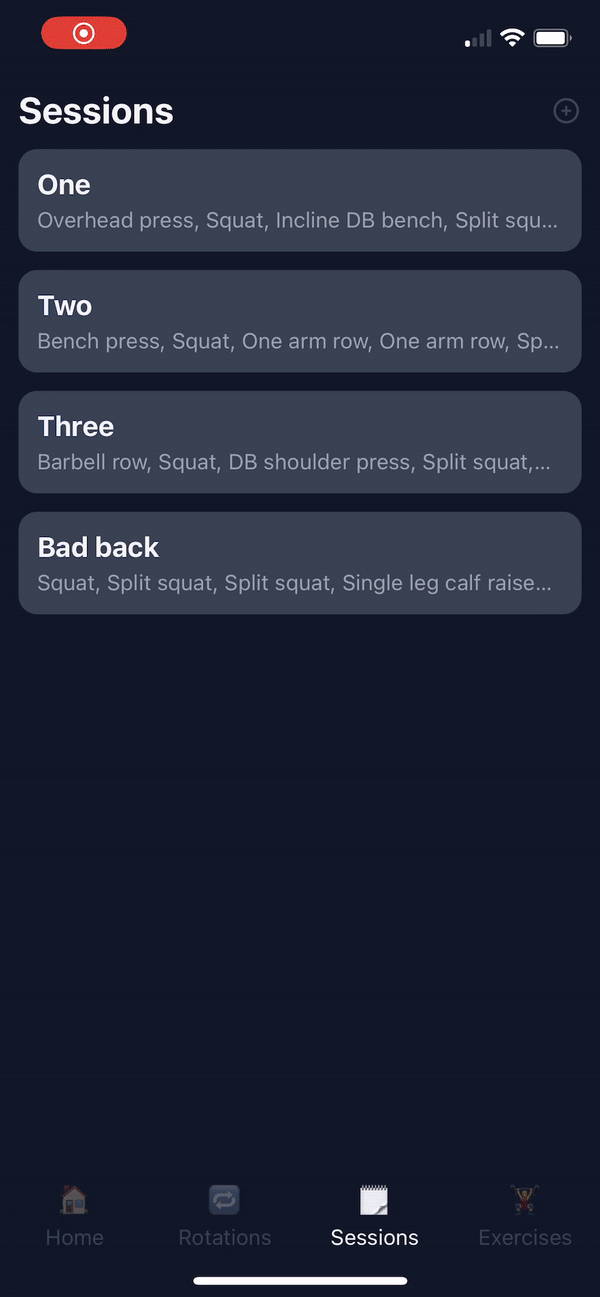Open session One
The width and height of the screenshot is (600, 1297).
tap(300, 200)
